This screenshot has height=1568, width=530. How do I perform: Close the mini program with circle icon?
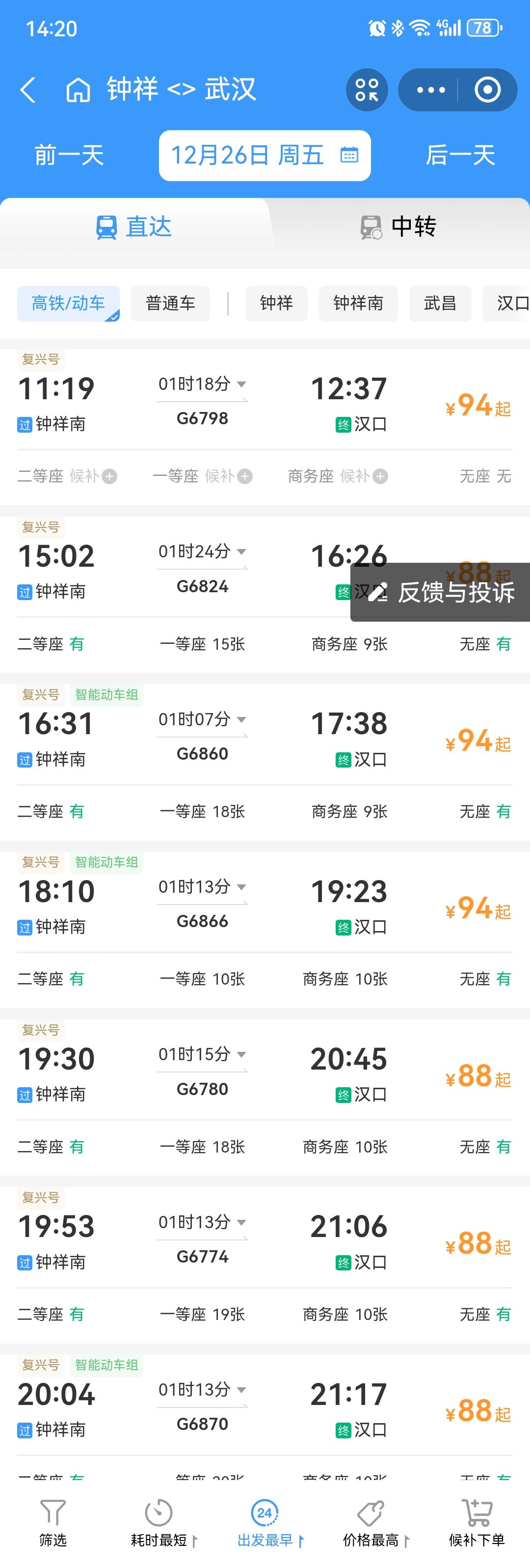487,90
